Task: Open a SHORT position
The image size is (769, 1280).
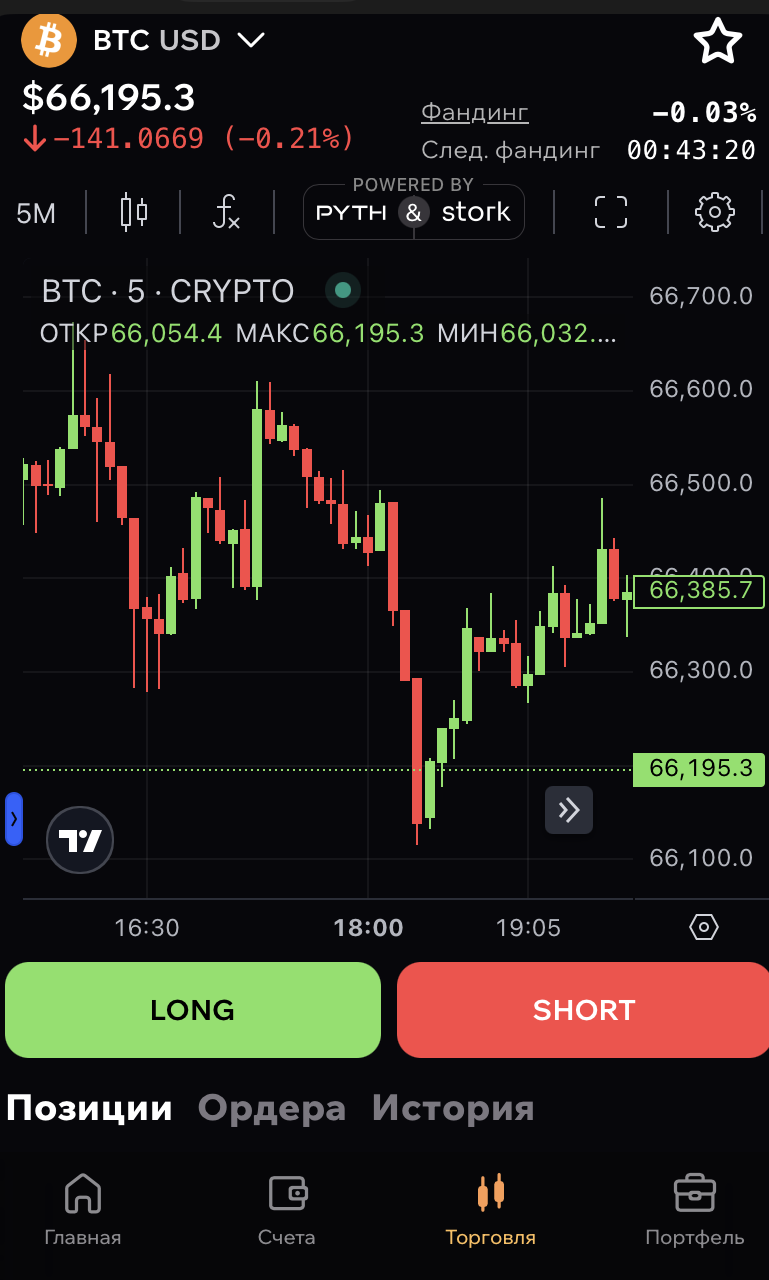Action: coord(583,1010)
